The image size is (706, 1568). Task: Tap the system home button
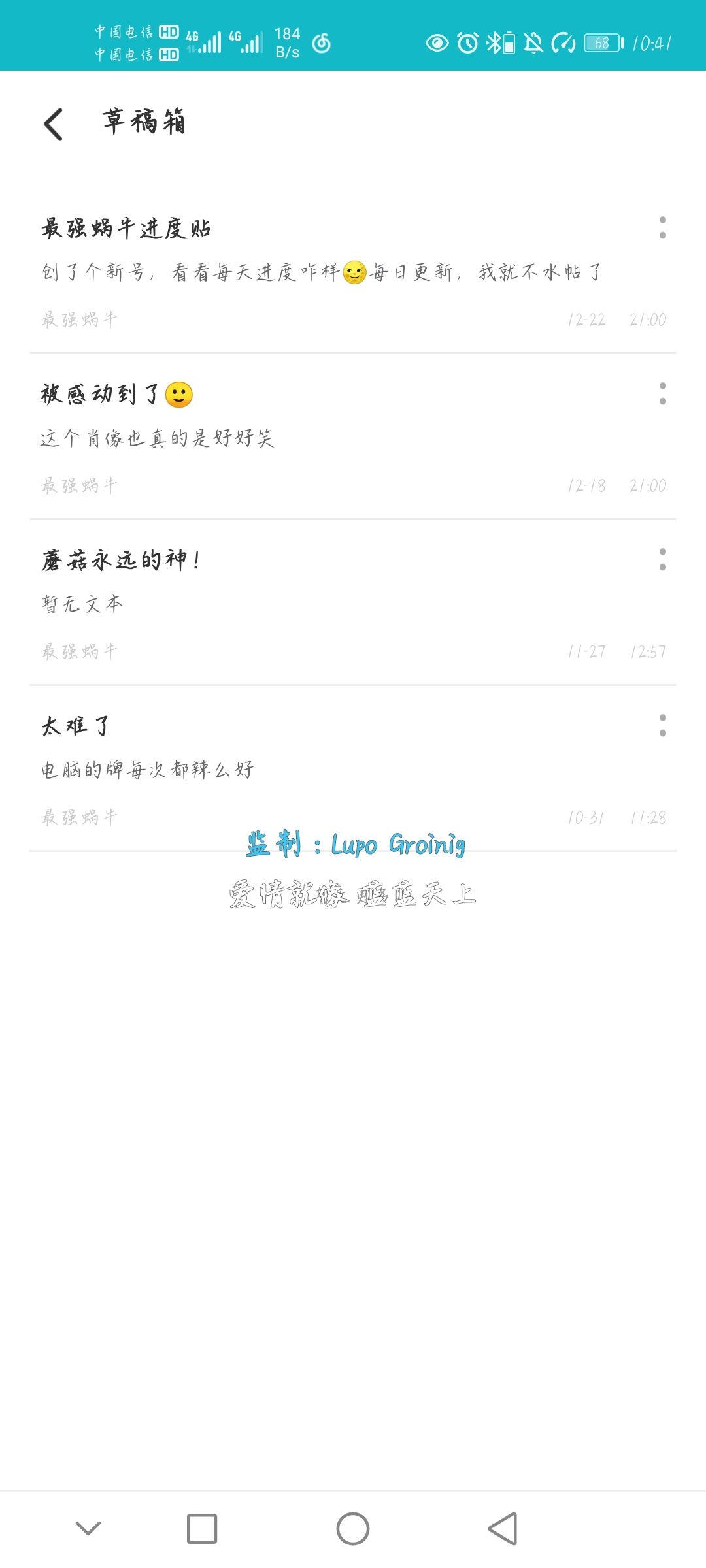[353, 1529]
